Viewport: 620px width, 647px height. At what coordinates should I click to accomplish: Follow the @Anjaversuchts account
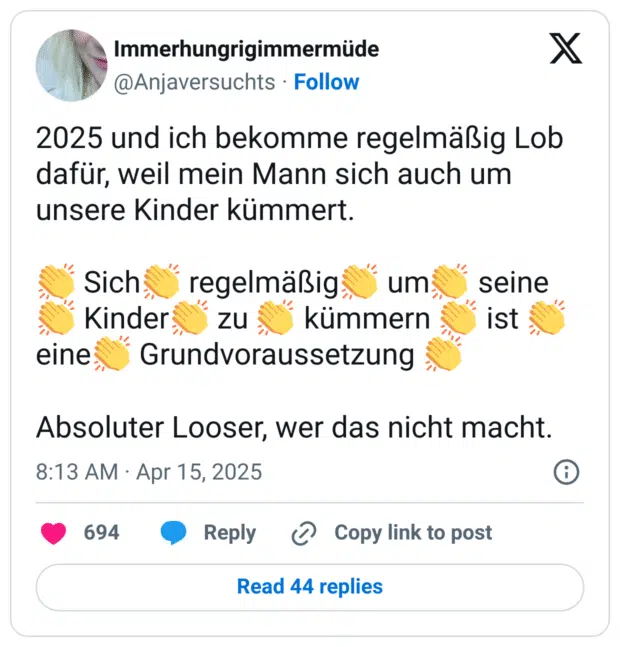326,82
